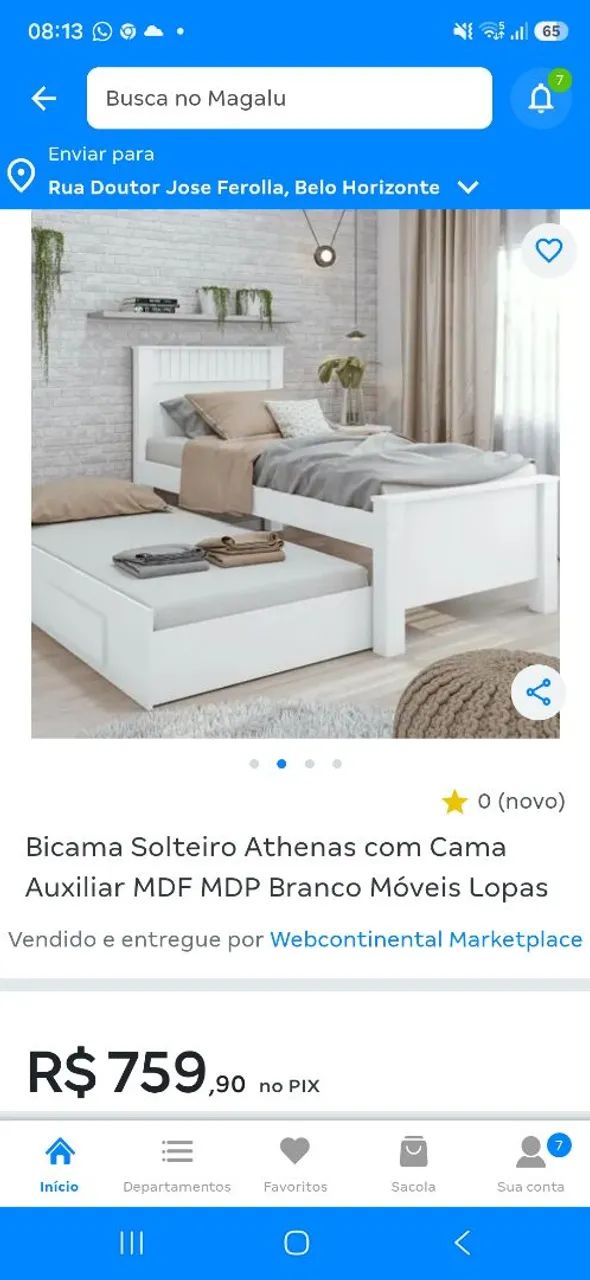Open the bed product photo

click(295, 474)
